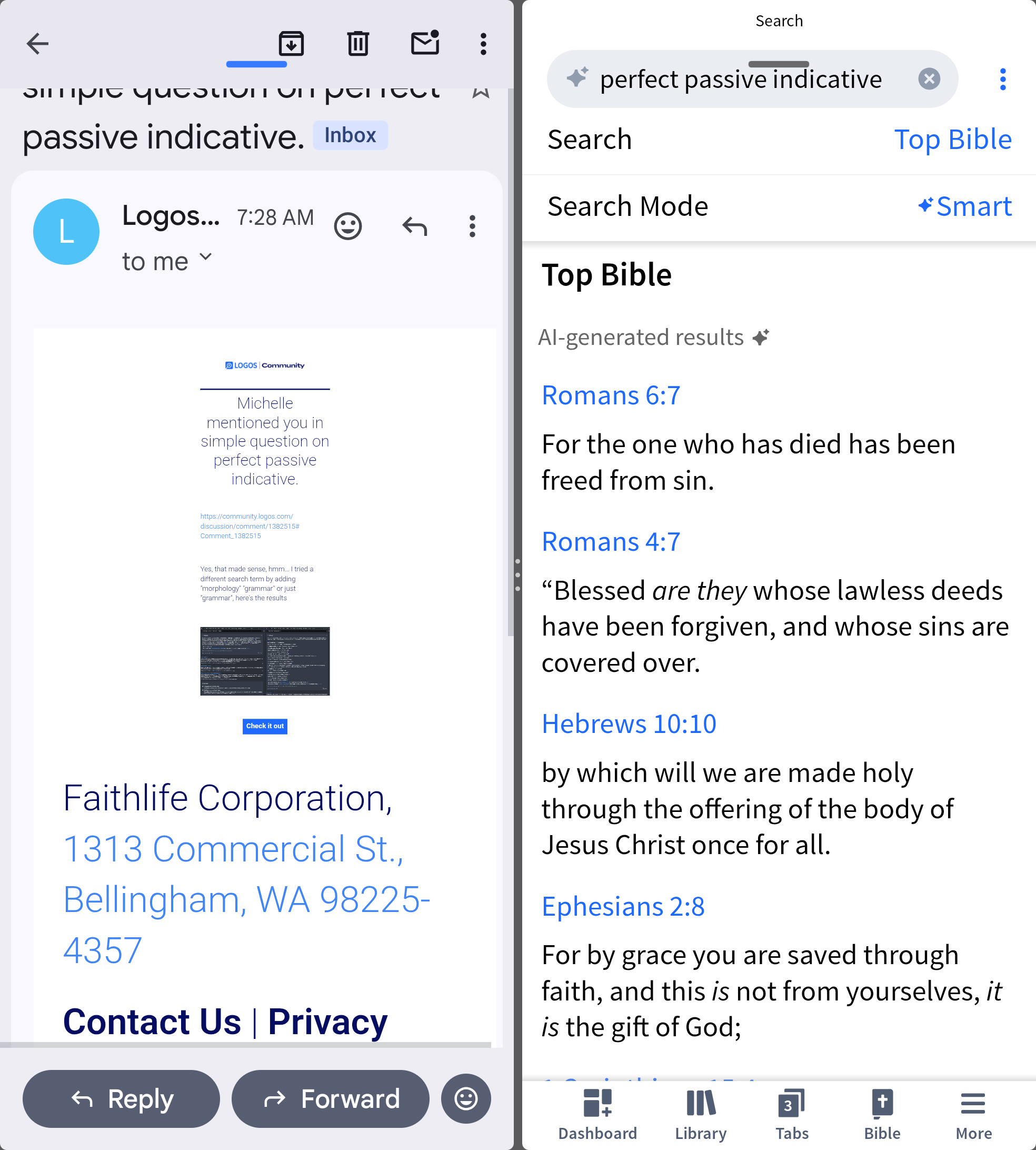Change Search Mode from Smart
The image size is (1036, 1150).
click(965, 206)
